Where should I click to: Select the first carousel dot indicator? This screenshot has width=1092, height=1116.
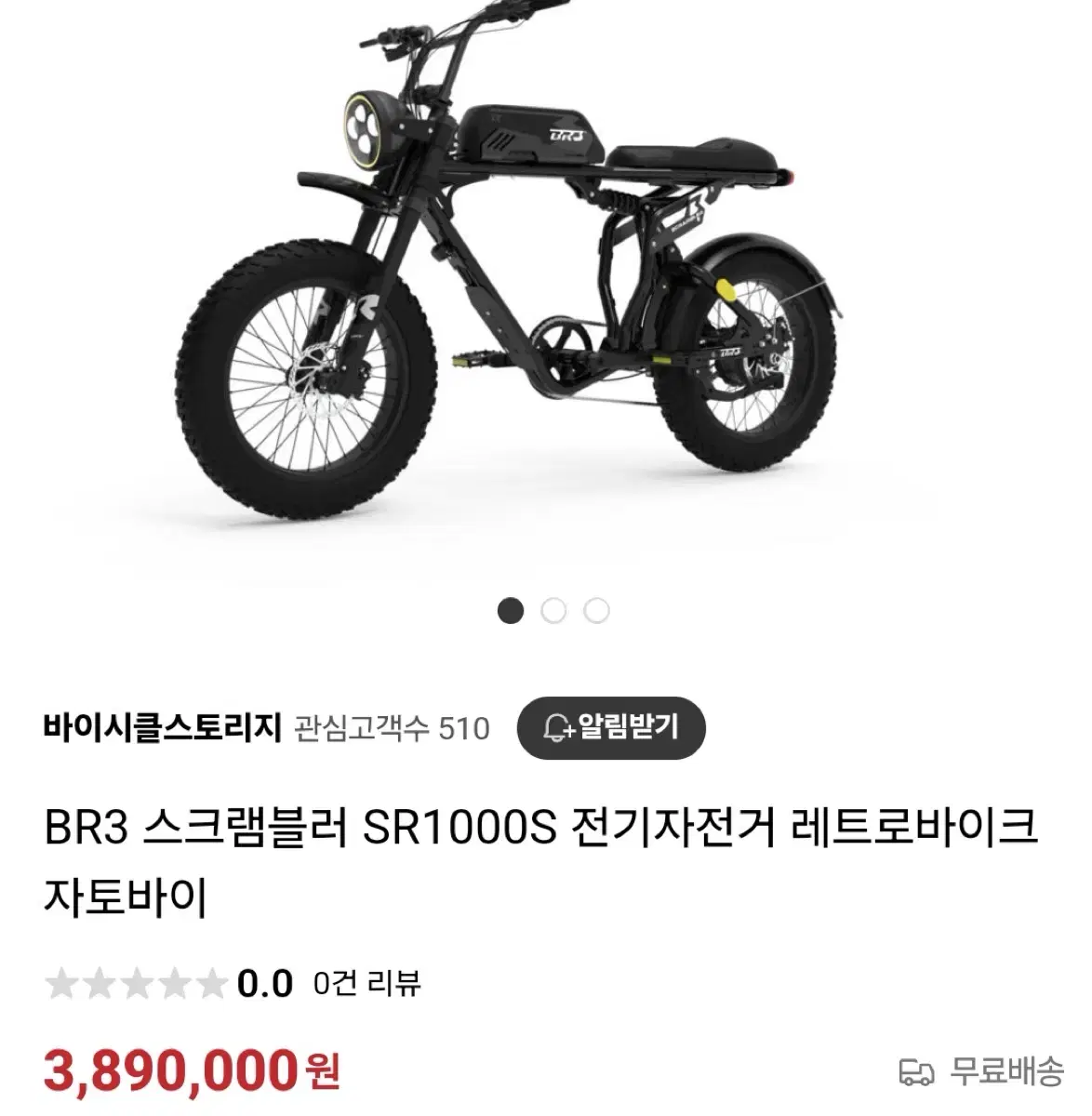(509, 609)
